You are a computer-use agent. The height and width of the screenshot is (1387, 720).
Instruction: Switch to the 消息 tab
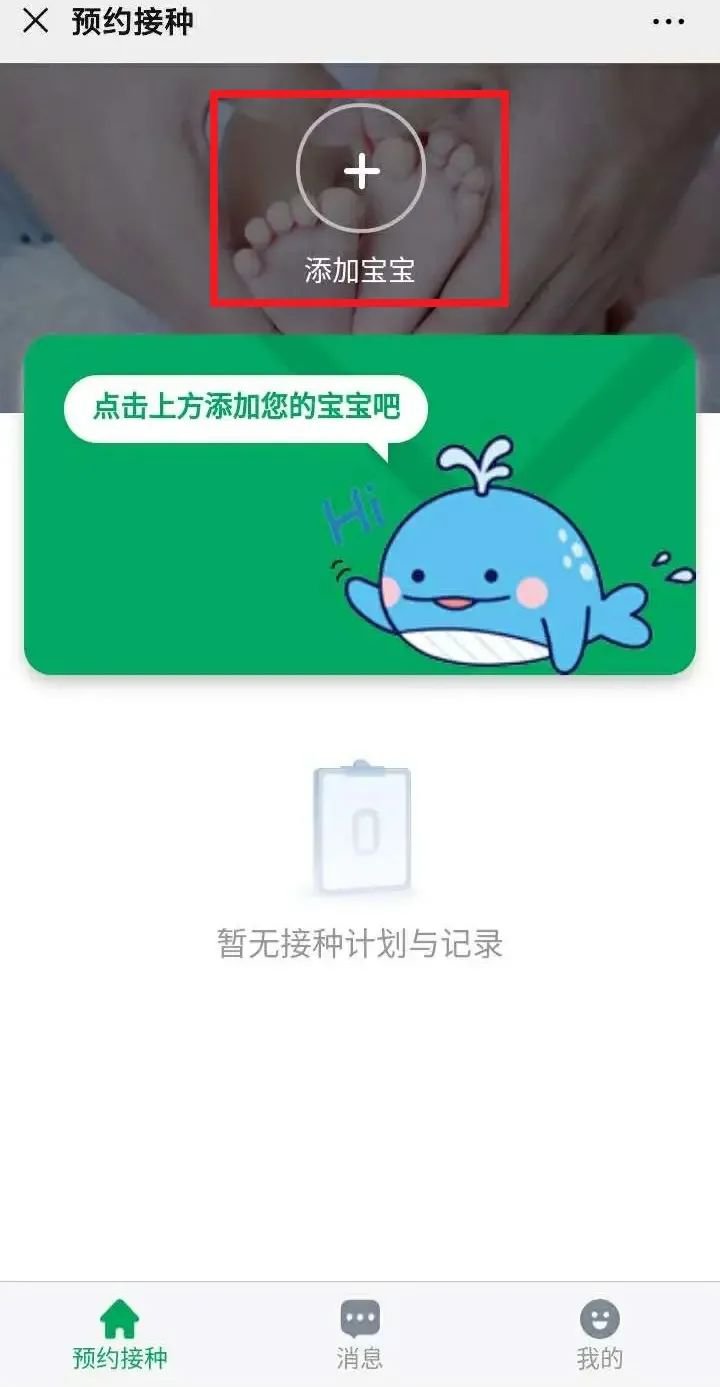coord(360,1333)
